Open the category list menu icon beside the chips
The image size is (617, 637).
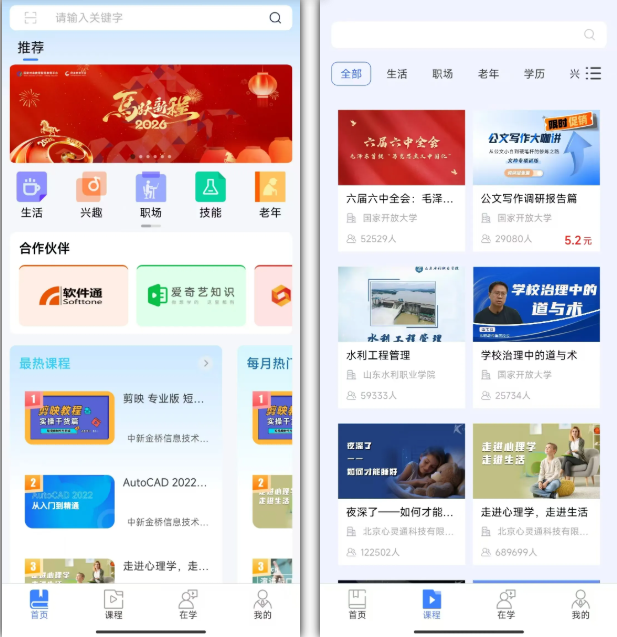tap(593, 74)
